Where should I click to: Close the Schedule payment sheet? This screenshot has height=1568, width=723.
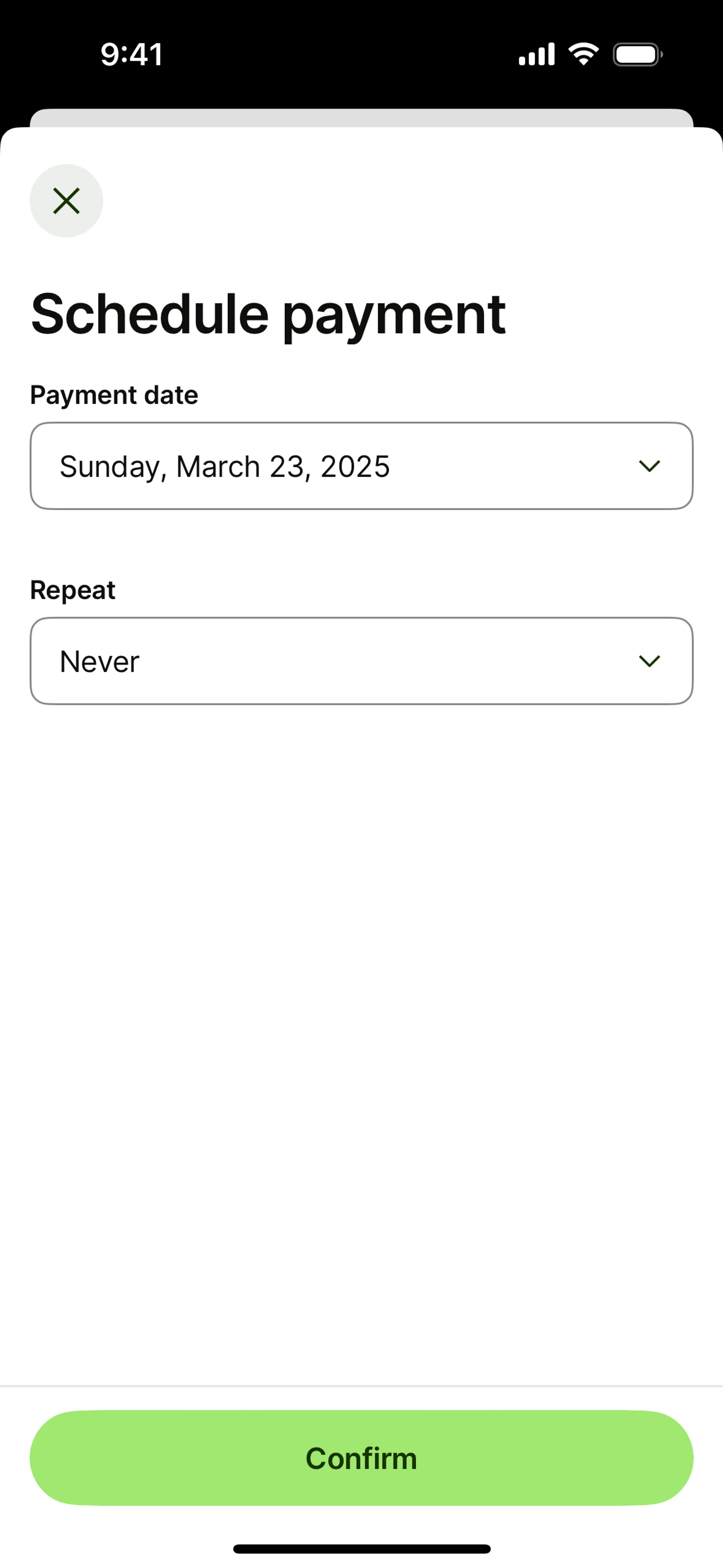point(66,201)
